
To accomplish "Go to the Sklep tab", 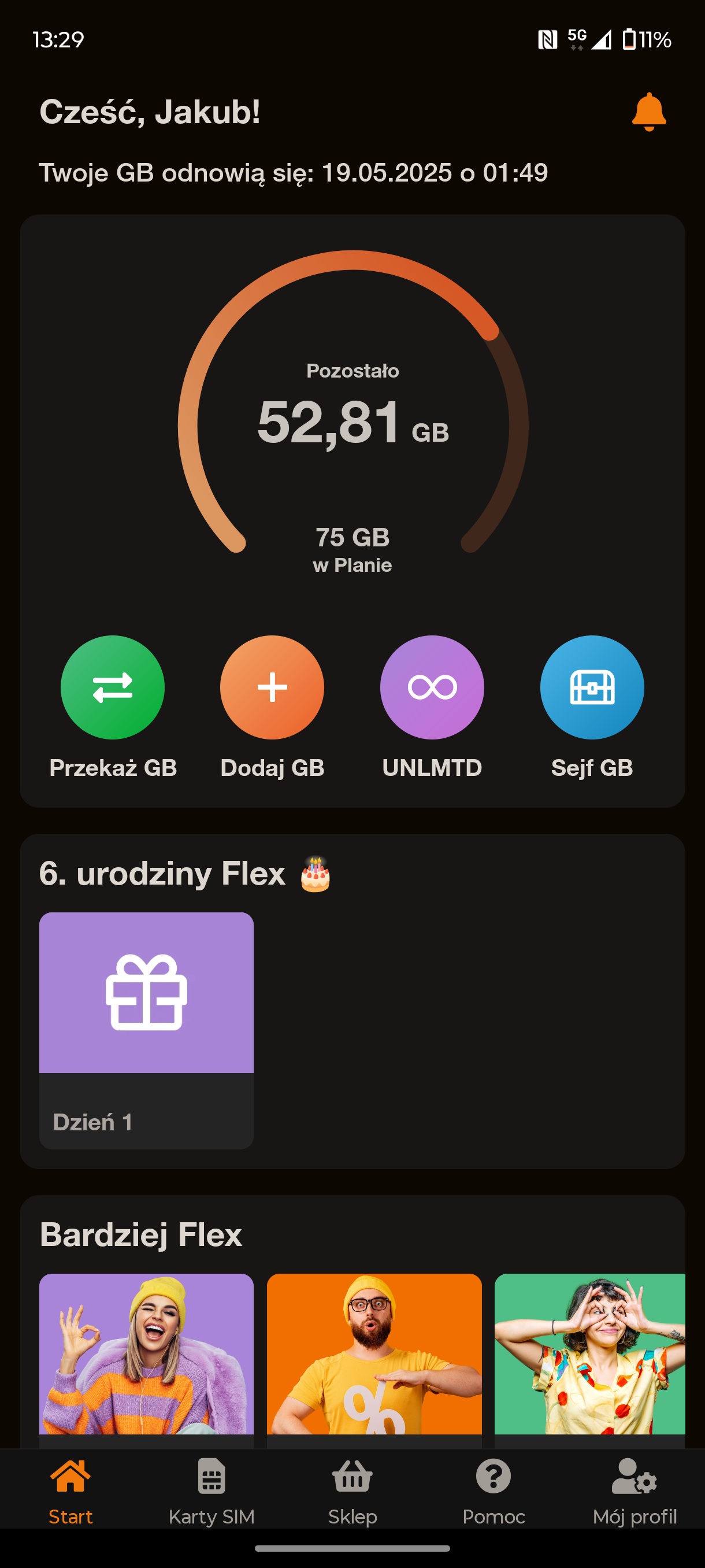I will (352, 1491).
